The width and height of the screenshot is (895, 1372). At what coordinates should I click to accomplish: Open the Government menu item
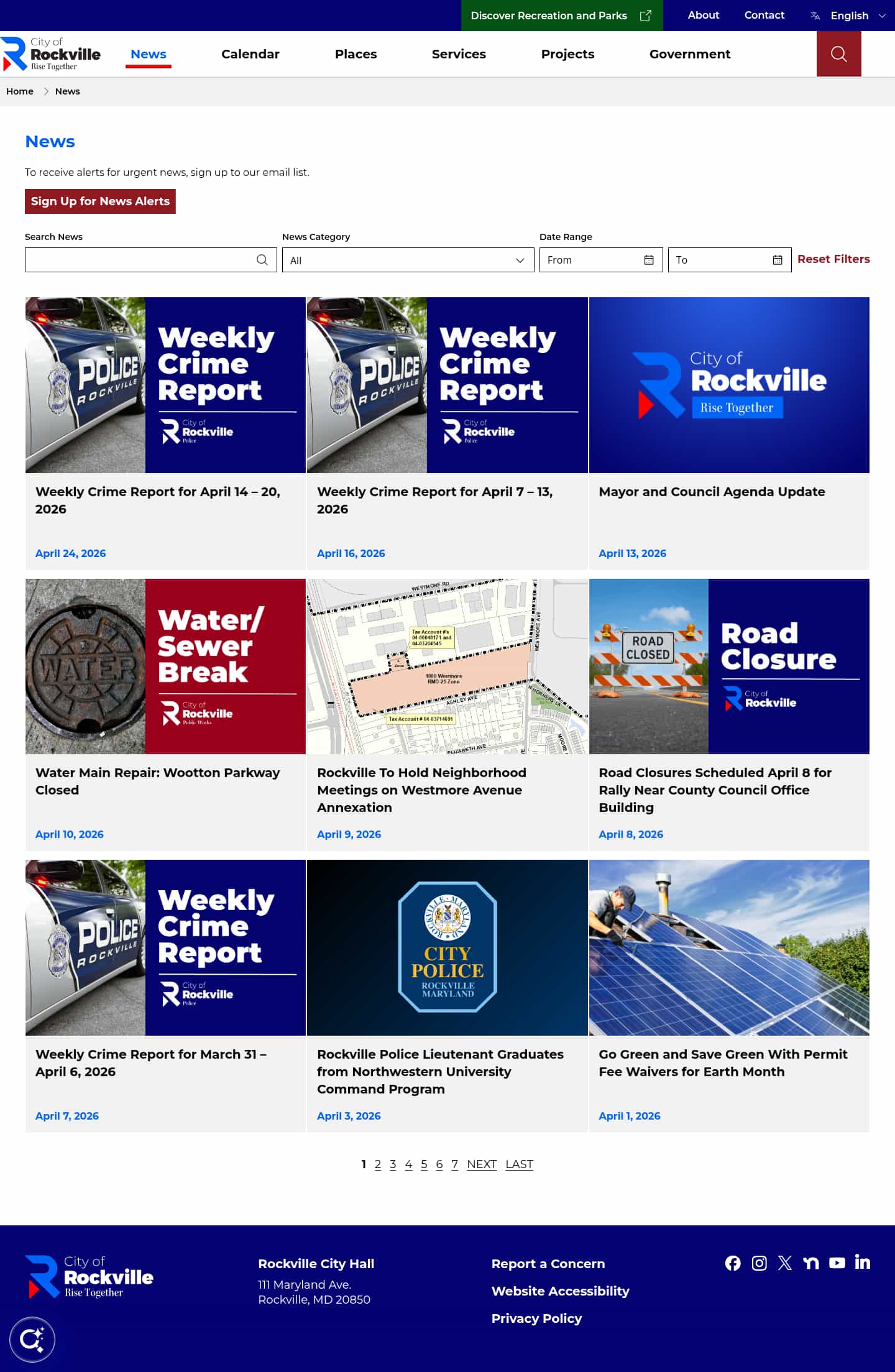[x=690, y=54]
